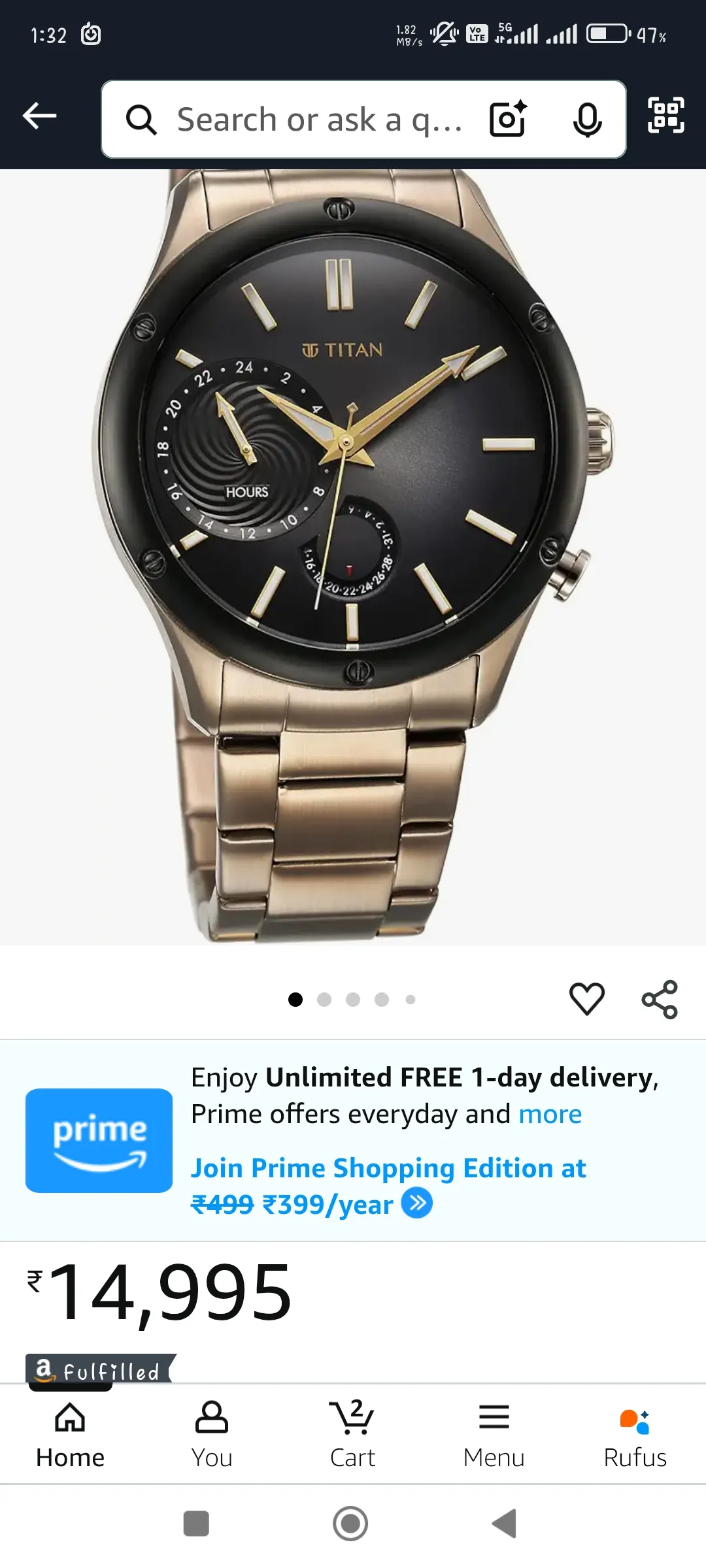The height and width of the screenshot is (1568, 706).
Task: Open the Menu tab
Action: tap(494, 1434)
